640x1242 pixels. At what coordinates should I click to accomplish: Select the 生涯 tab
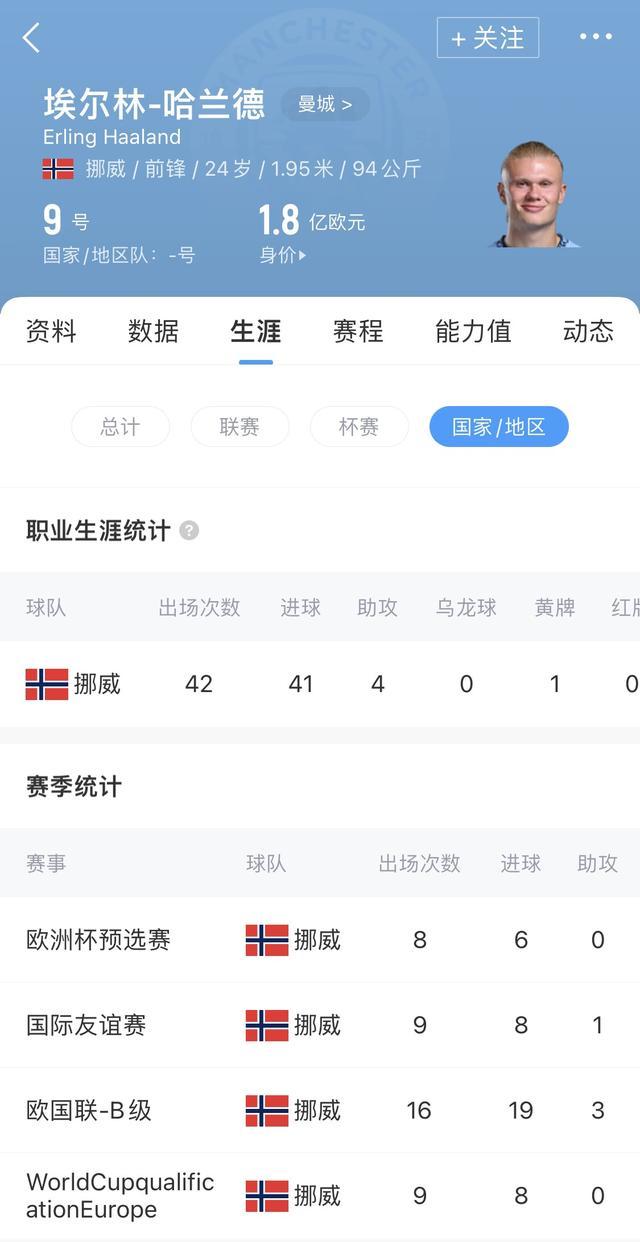[256, 331]
